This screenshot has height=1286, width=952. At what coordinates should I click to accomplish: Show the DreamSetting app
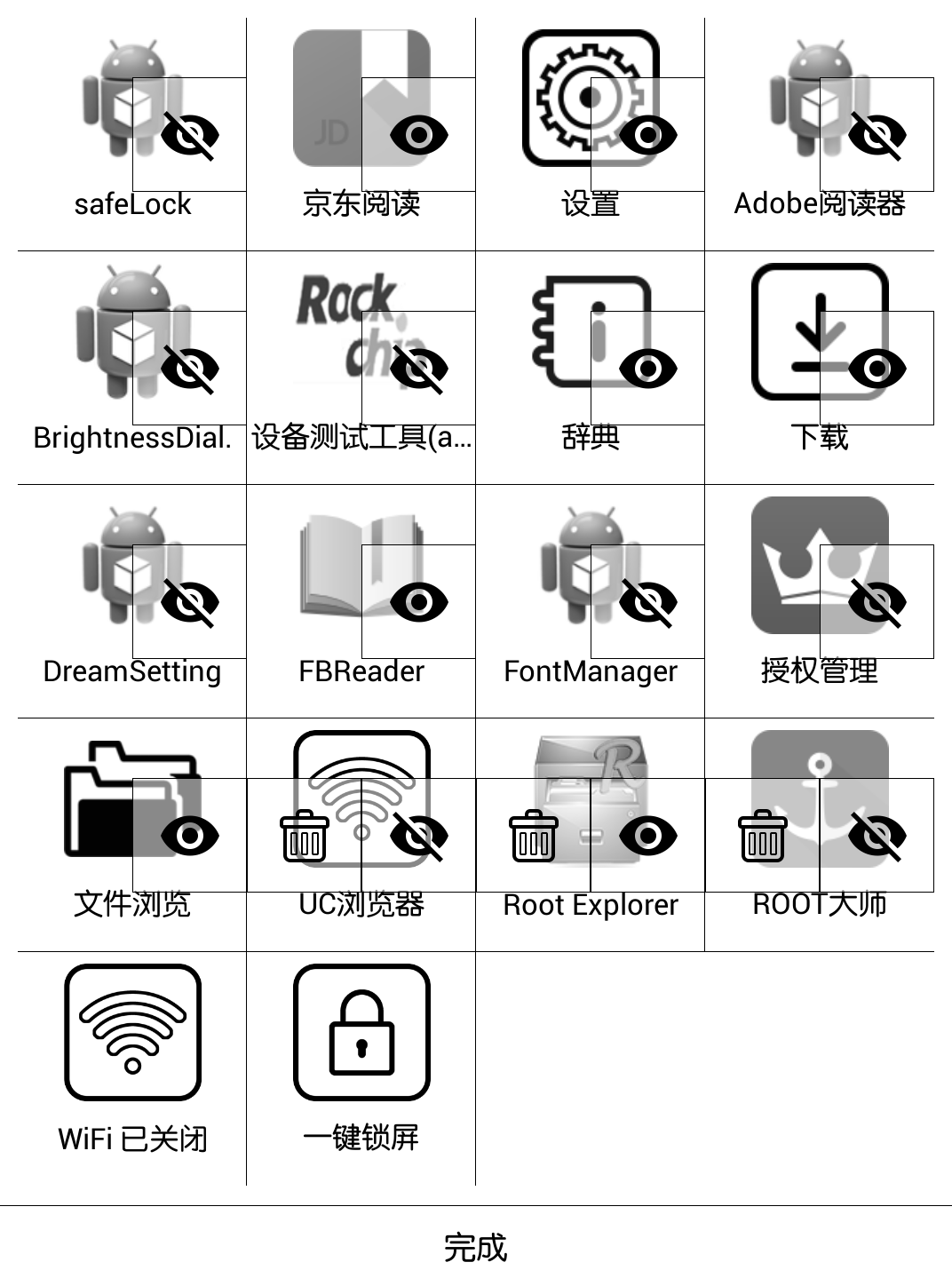[189, 602]
